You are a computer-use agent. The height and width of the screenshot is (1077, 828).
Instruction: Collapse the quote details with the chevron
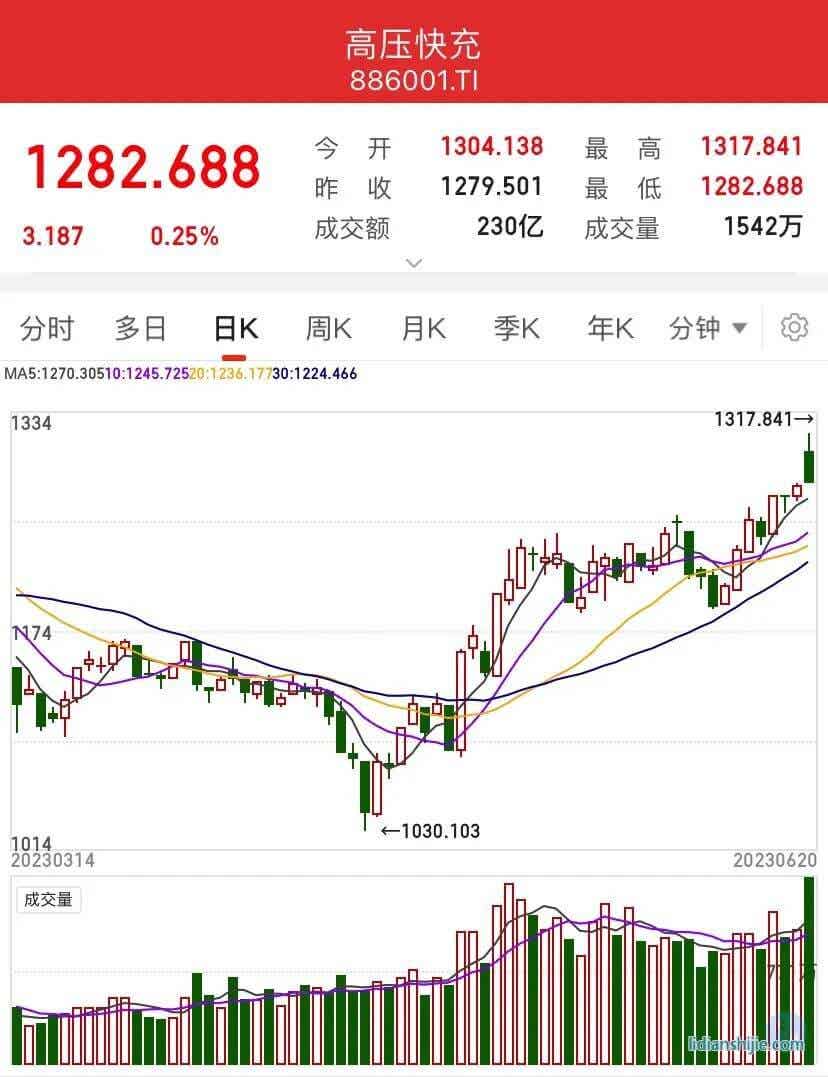point(413,263)
